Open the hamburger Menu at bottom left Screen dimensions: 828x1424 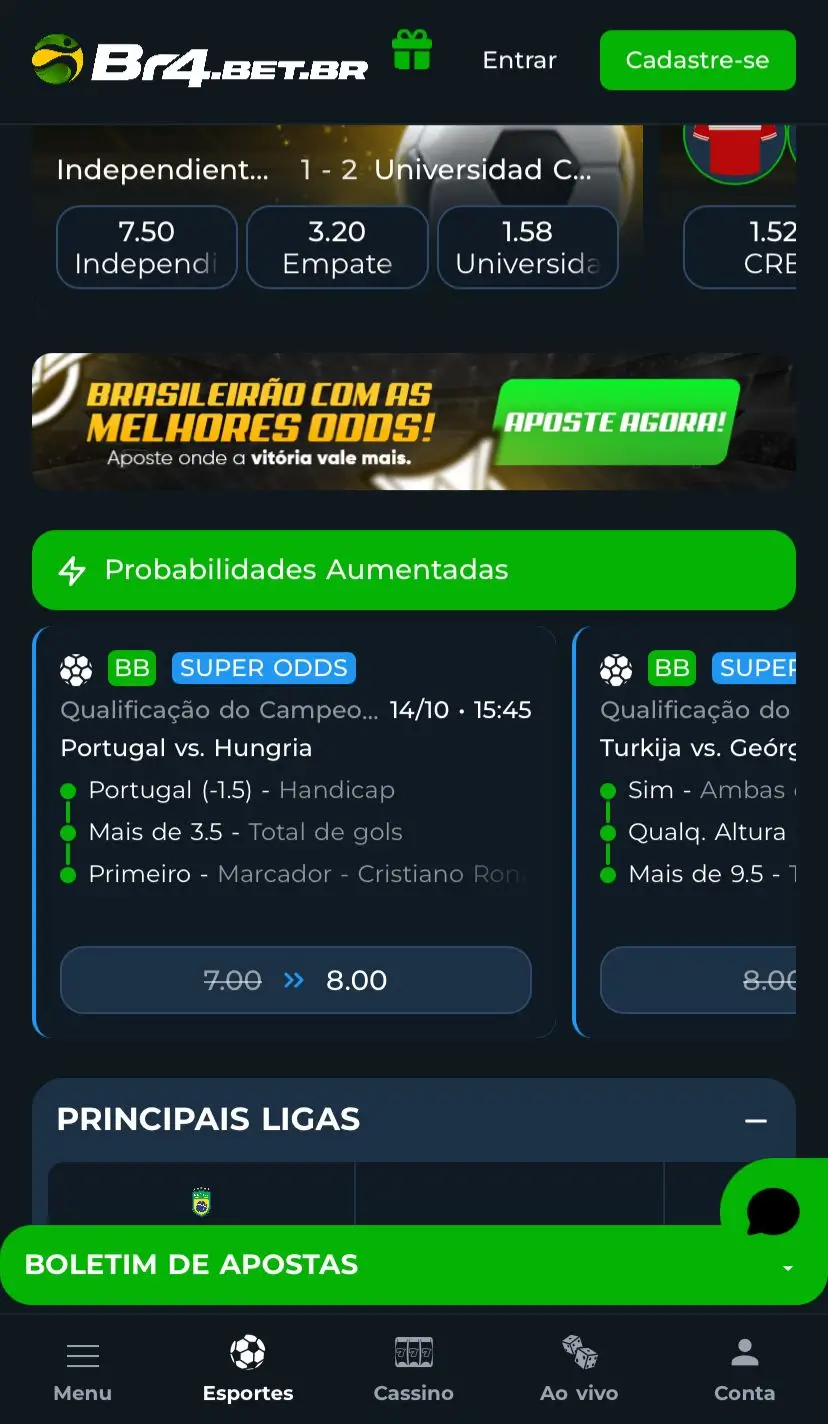click(82, 1351)
